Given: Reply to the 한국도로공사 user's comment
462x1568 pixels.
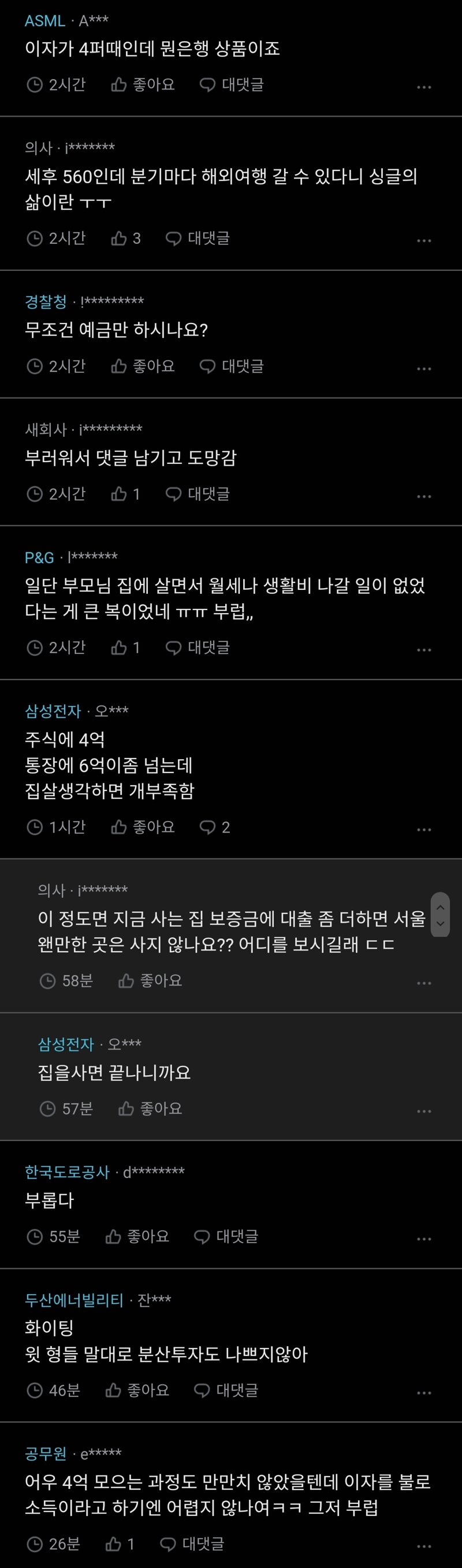Looking at the screenshot, I should pos(225,1236).
